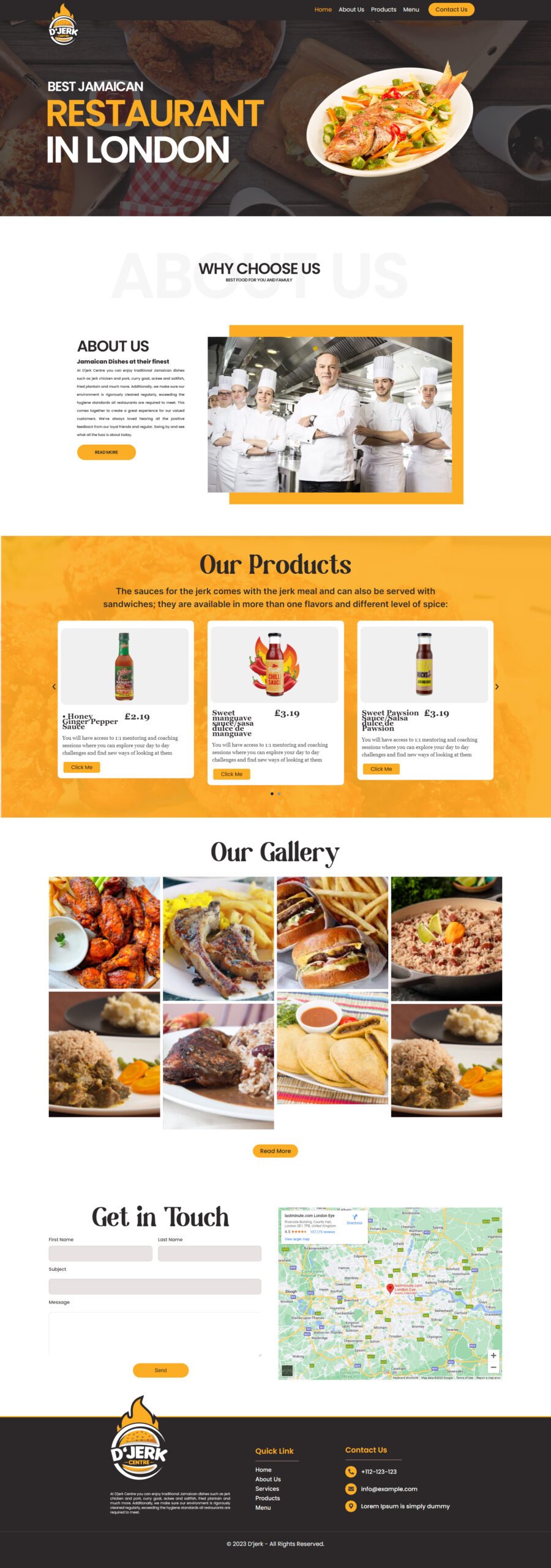Focus the First Name field
Screen dimensions: 551x1568
tap(100, 1253)
